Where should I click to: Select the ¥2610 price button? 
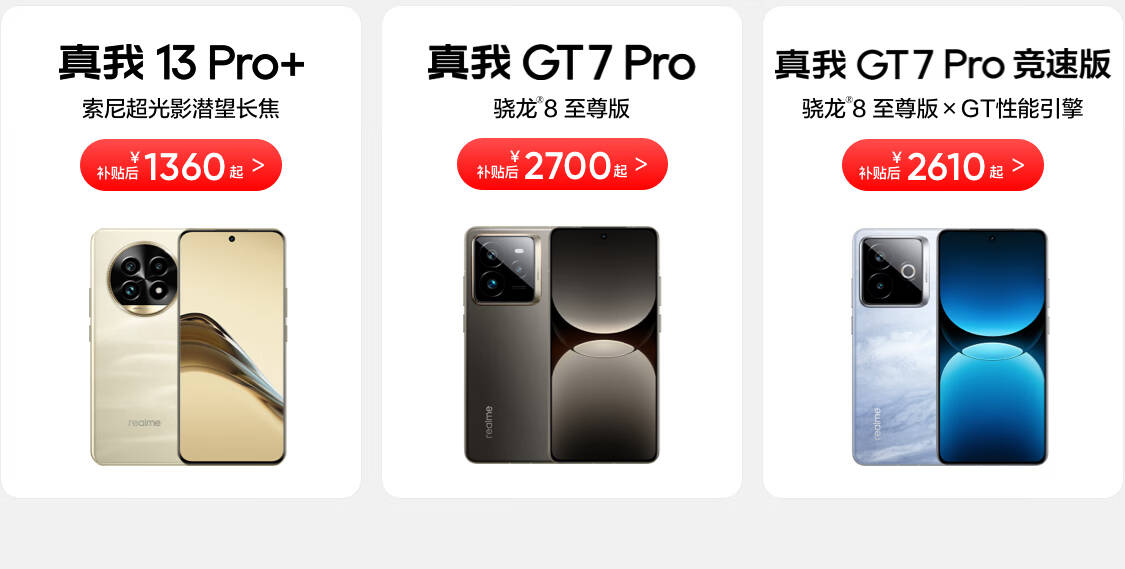tap(942, 165)
